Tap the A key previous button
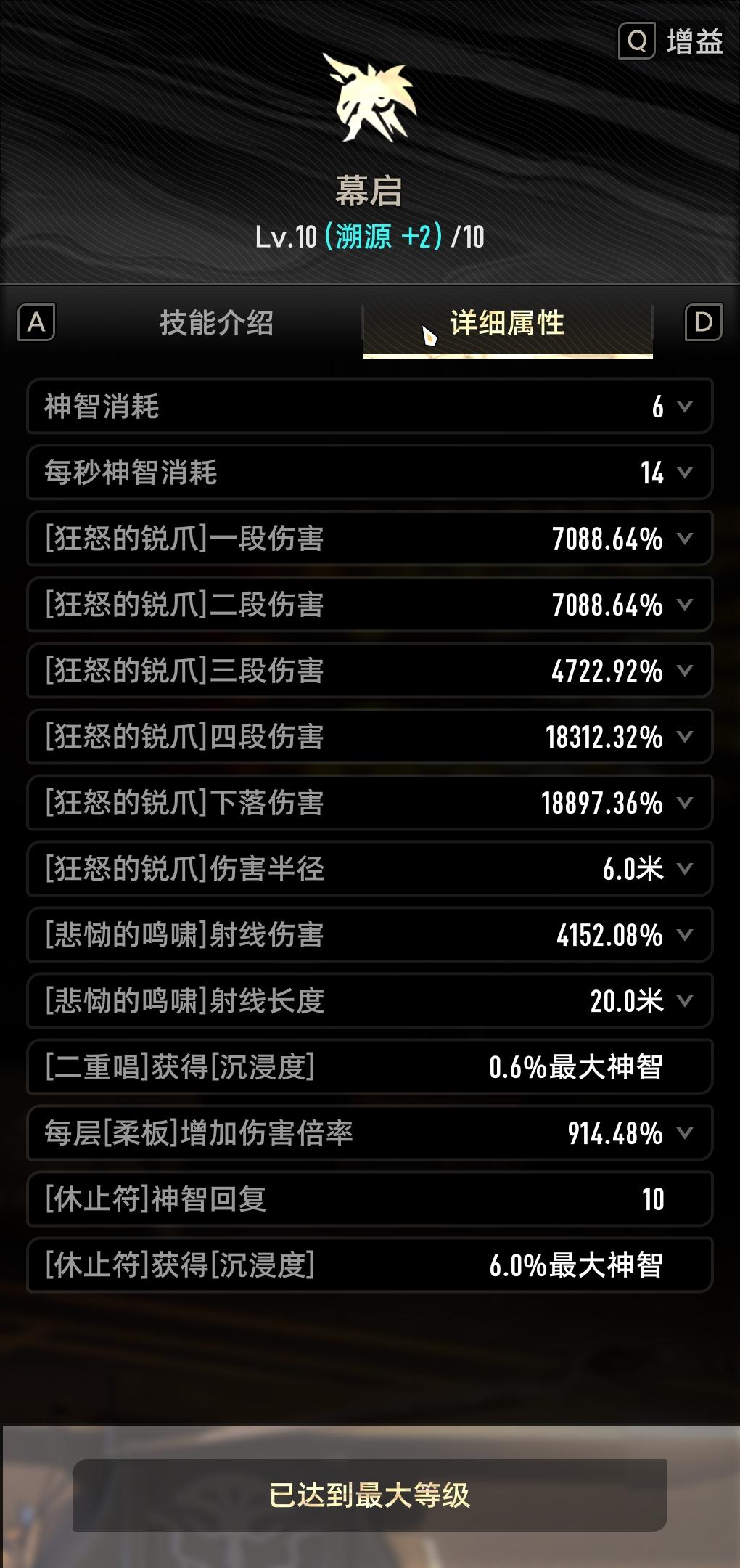Image resolution: width=740 pixels, height=1568 pixels. [36, 322]
